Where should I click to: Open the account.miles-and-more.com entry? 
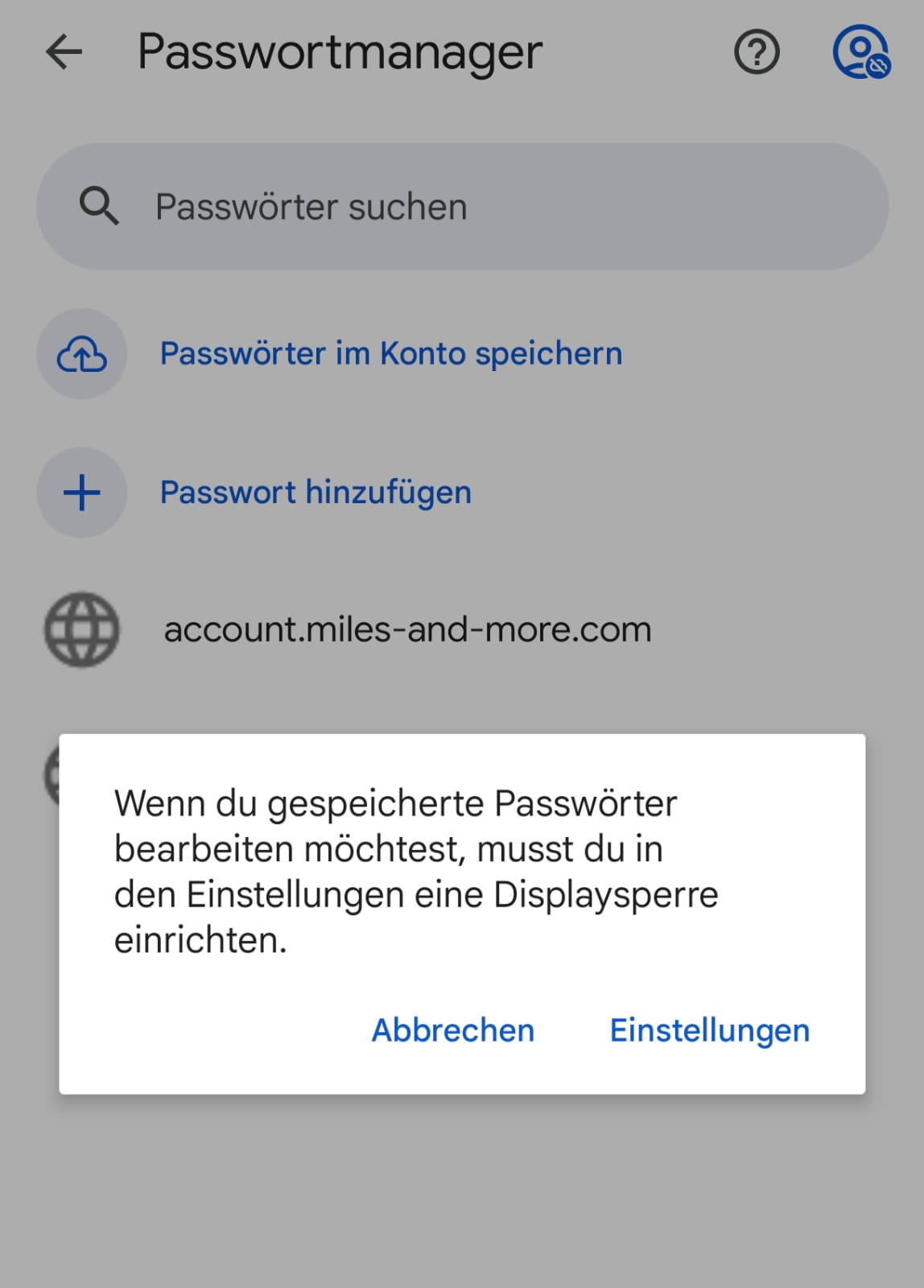pos(407,630)
